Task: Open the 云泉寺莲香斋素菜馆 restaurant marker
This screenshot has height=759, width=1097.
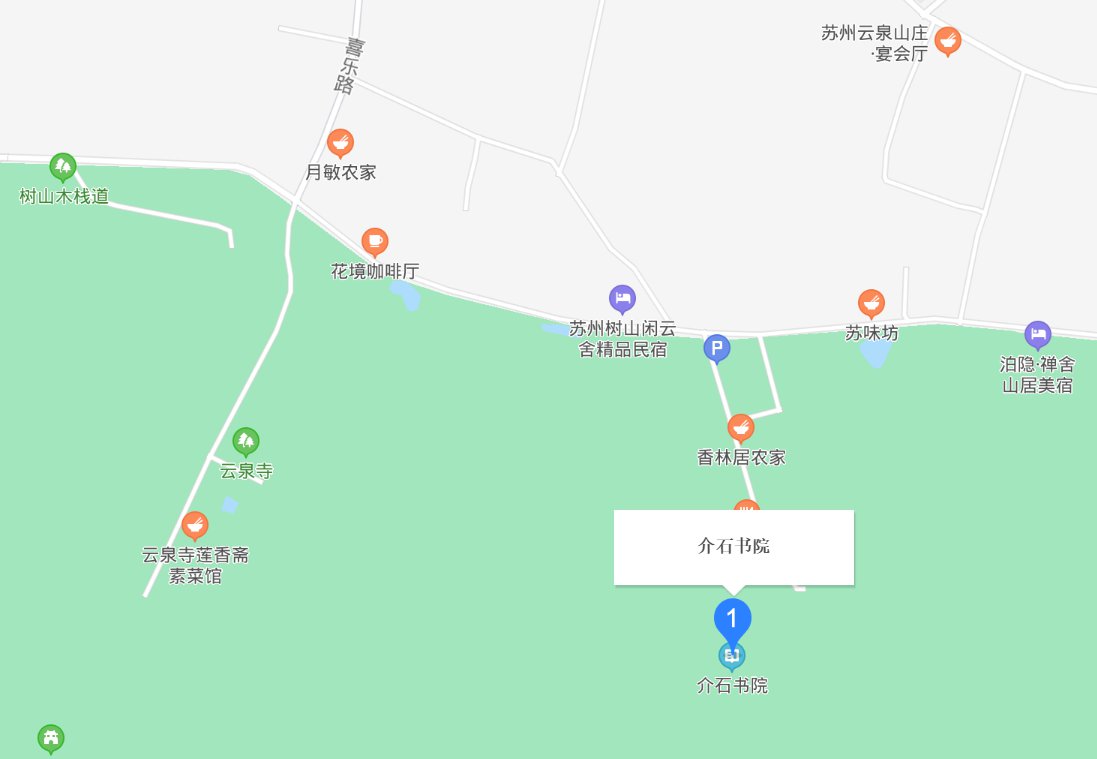Action: 195,525
